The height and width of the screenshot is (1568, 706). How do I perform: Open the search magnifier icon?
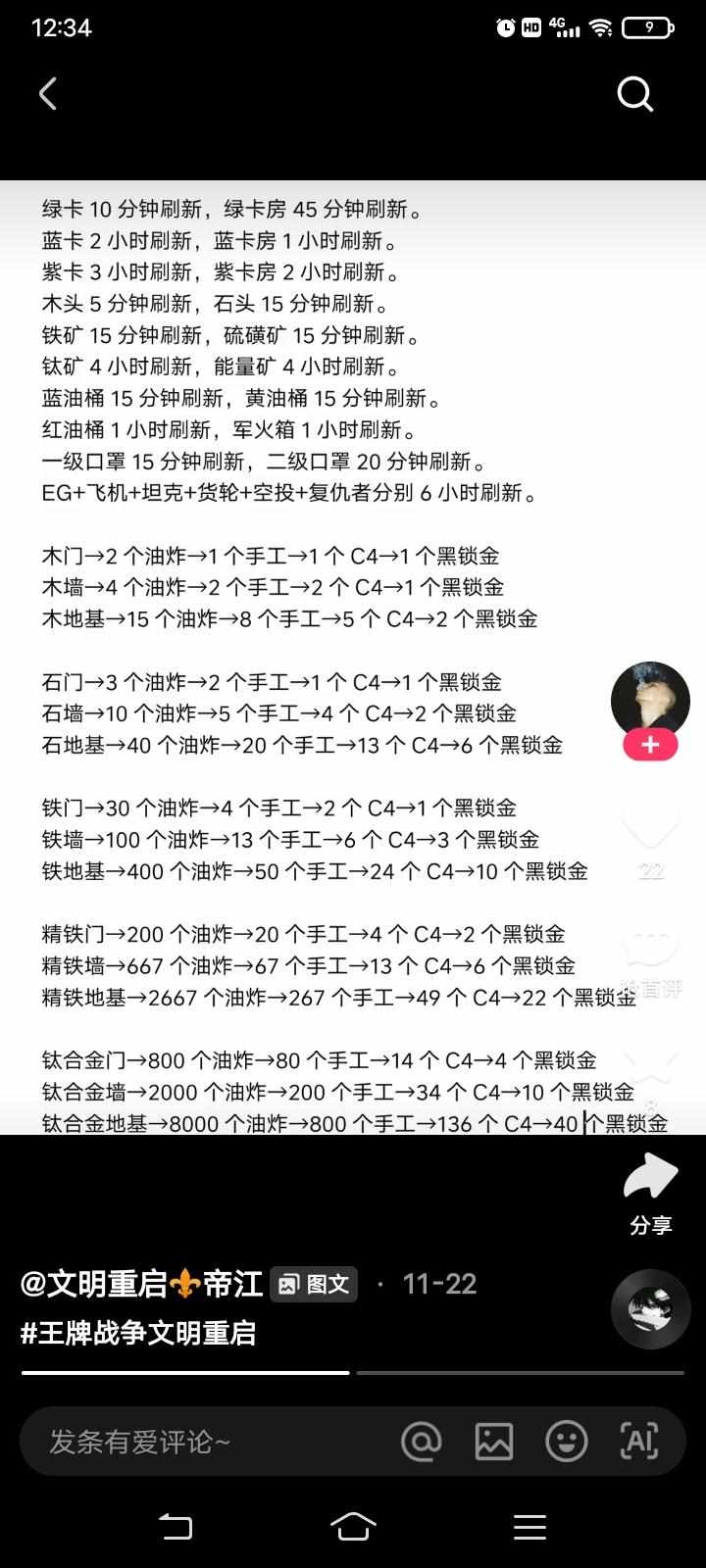click(x=634, y=95)
